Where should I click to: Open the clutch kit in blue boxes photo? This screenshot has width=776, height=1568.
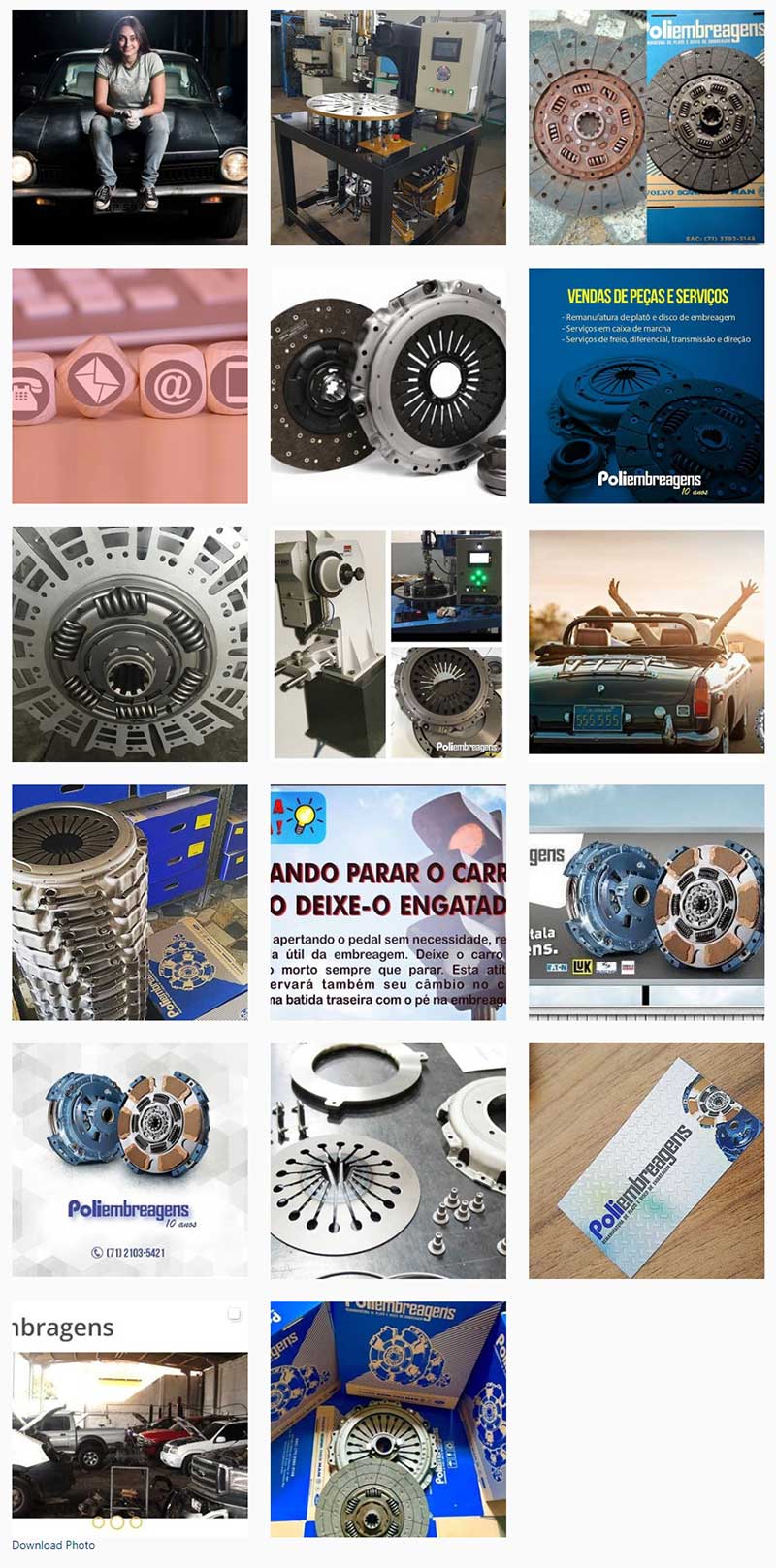388,1420
